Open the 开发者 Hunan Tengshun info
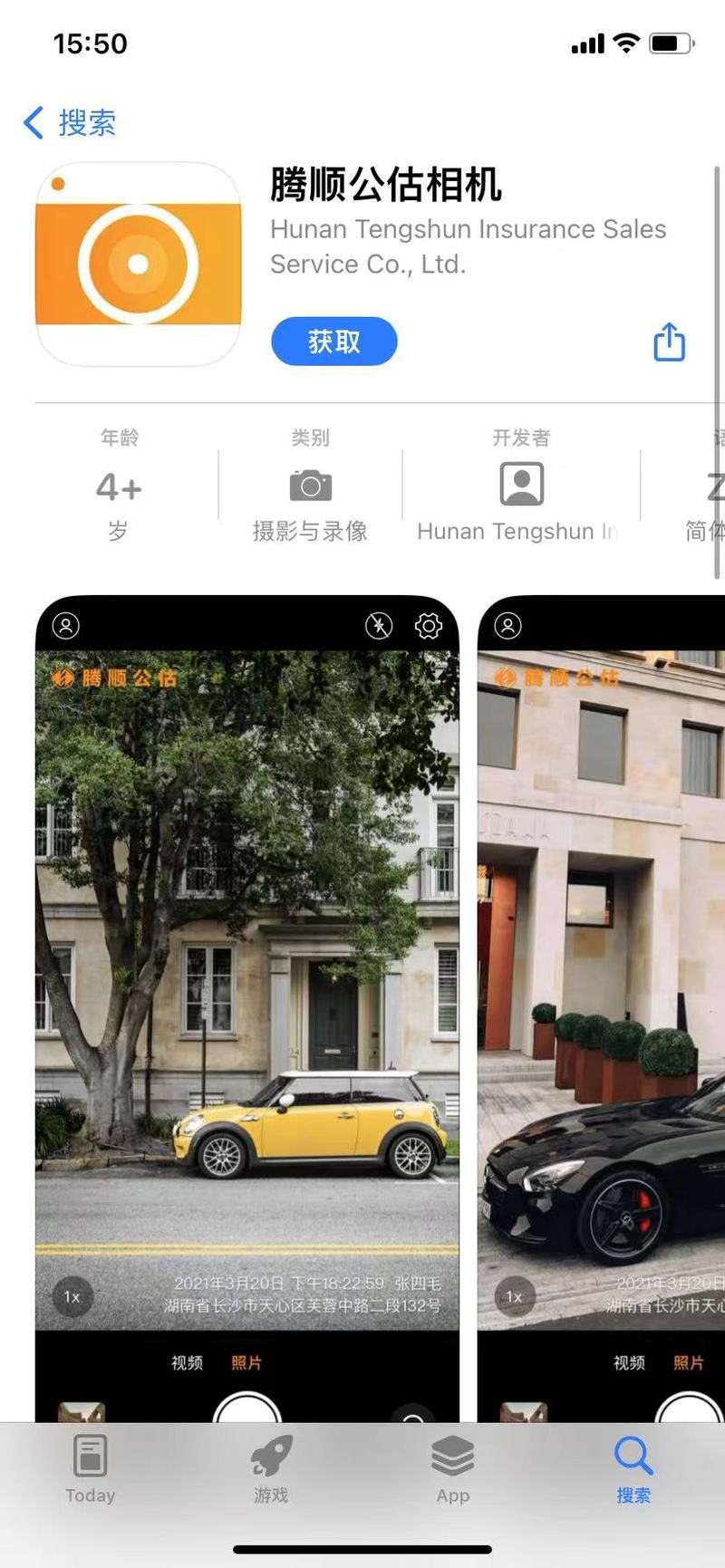The image size is (725, 1568). click(521, 486)
